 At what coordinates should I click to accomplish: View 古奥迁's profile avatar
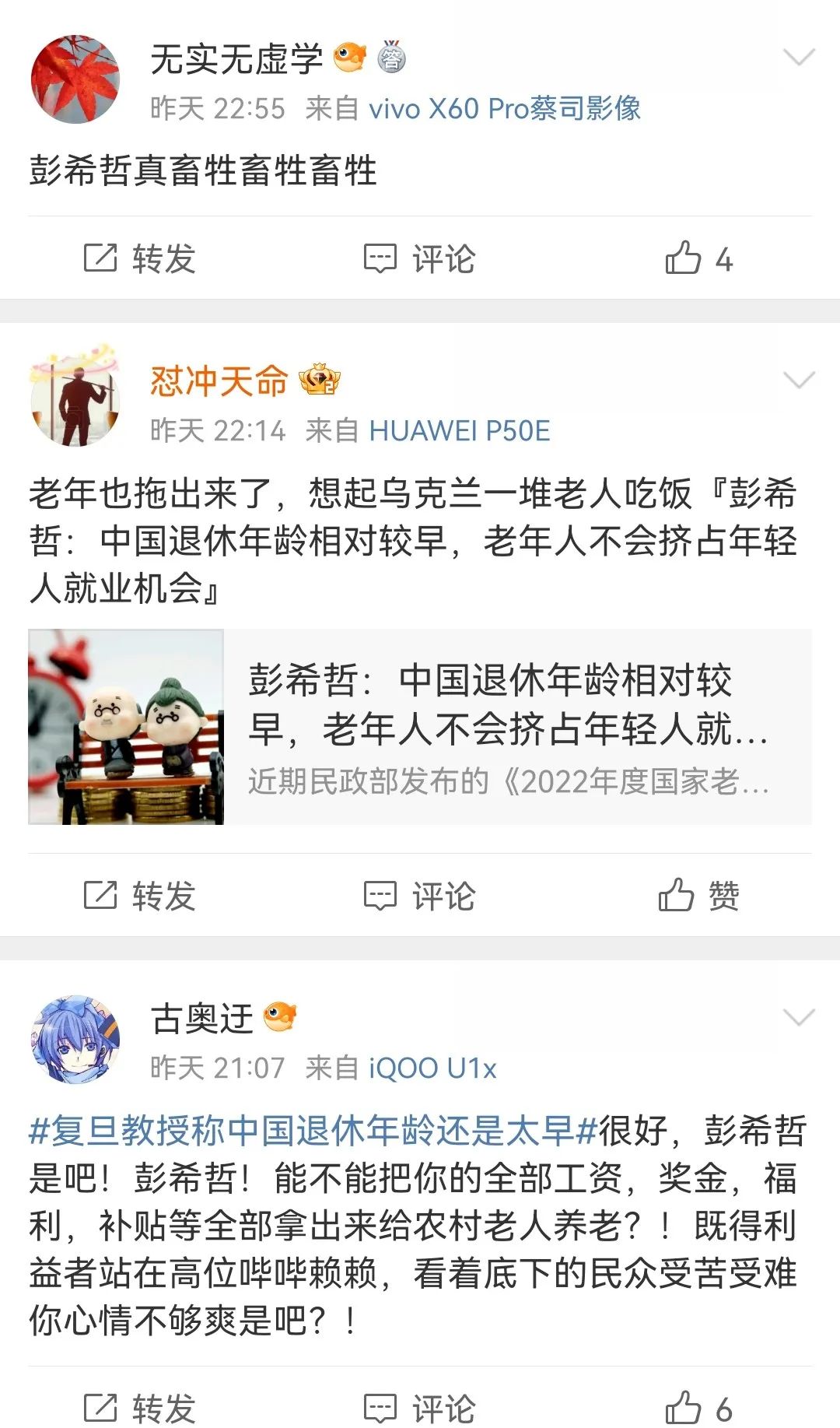pyautogui.click(x=75, y=1039)
